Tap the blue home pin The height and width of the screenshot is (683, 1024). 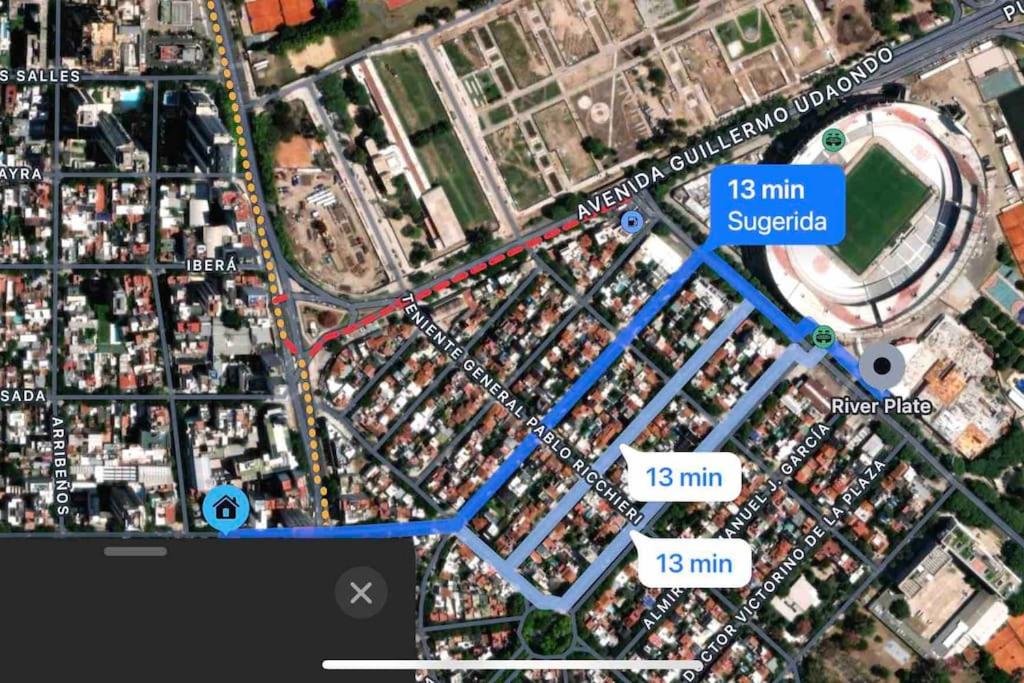(226, 508)
